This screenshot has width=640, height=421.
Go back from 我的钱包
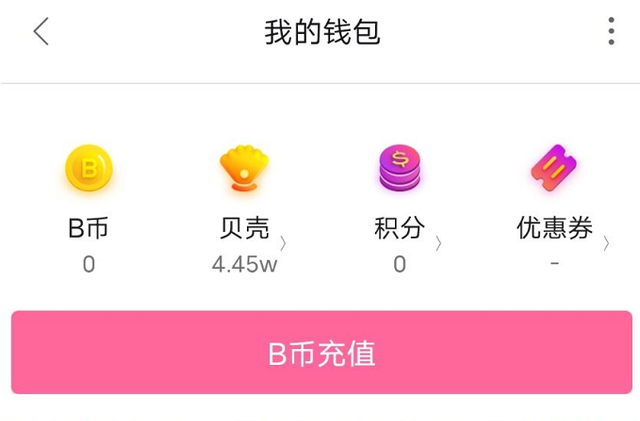(41, 31)
